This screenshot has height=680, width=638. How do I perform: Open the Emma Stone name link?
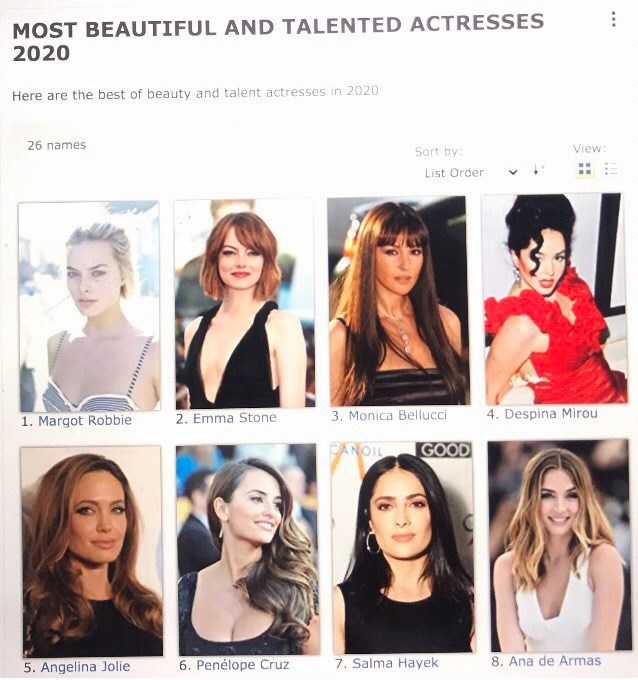[x=234, y=417]
